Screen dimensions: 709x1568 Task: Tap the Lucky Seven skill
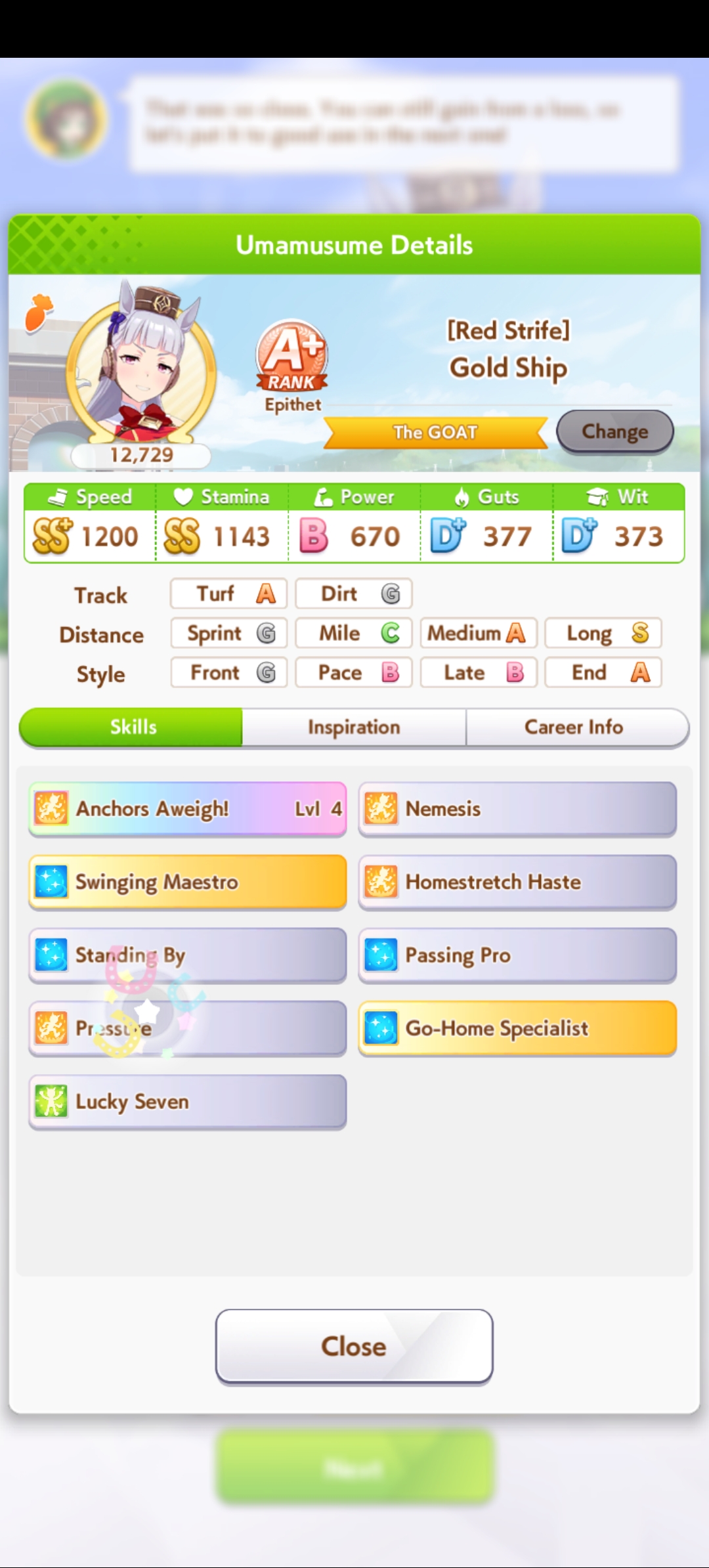tap(187, 1101)
